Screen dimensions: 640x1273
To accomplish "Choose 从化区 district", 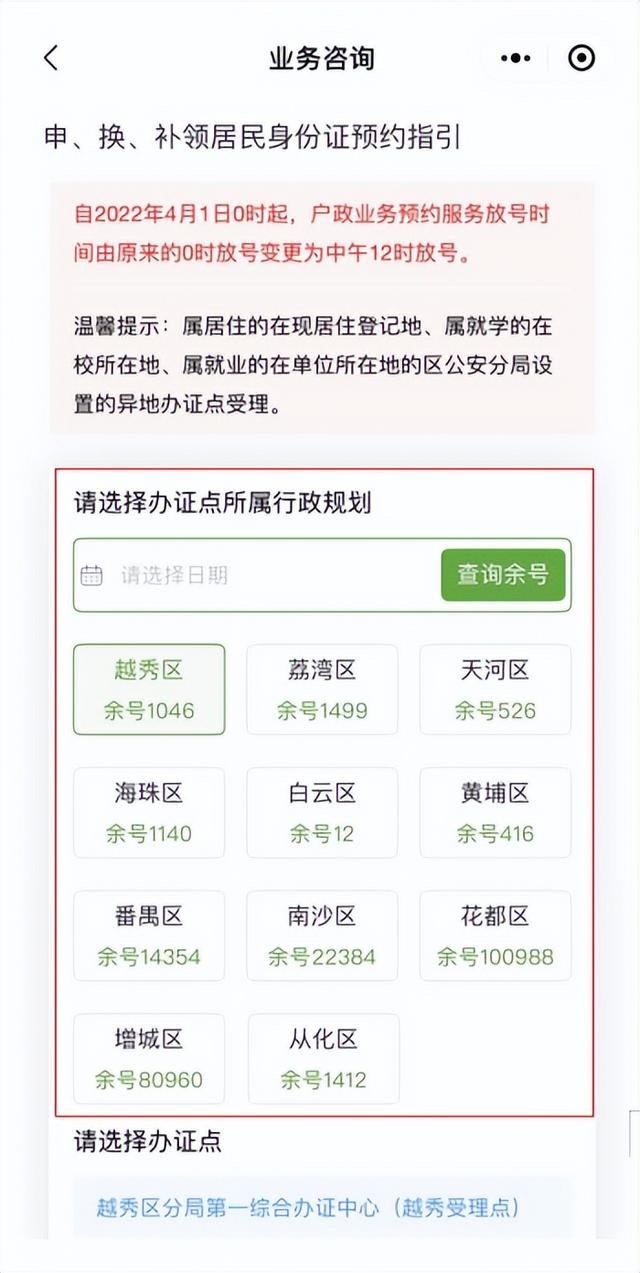I will (x=322, y=1059).
